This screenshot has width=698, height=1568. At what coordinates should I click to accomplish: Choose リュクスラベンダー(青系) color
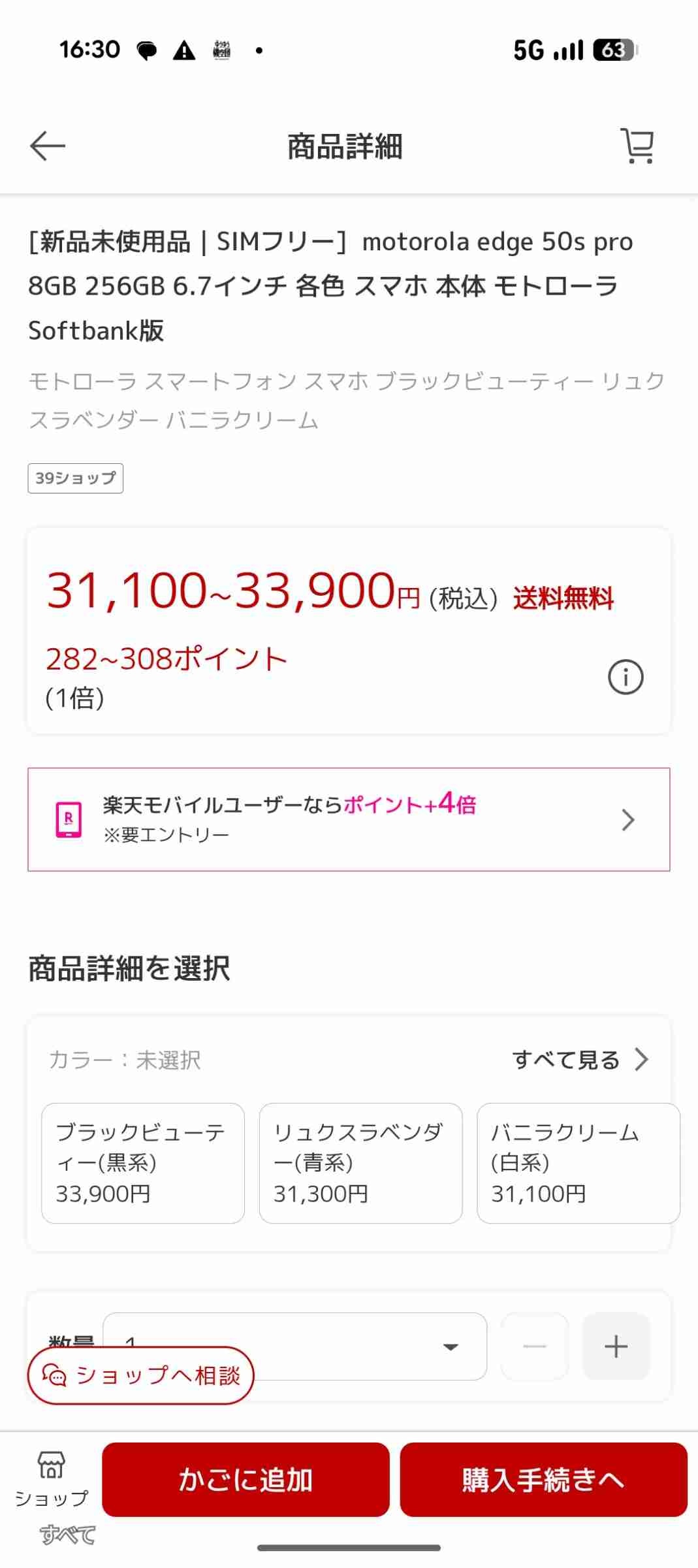pos(360,1163)
